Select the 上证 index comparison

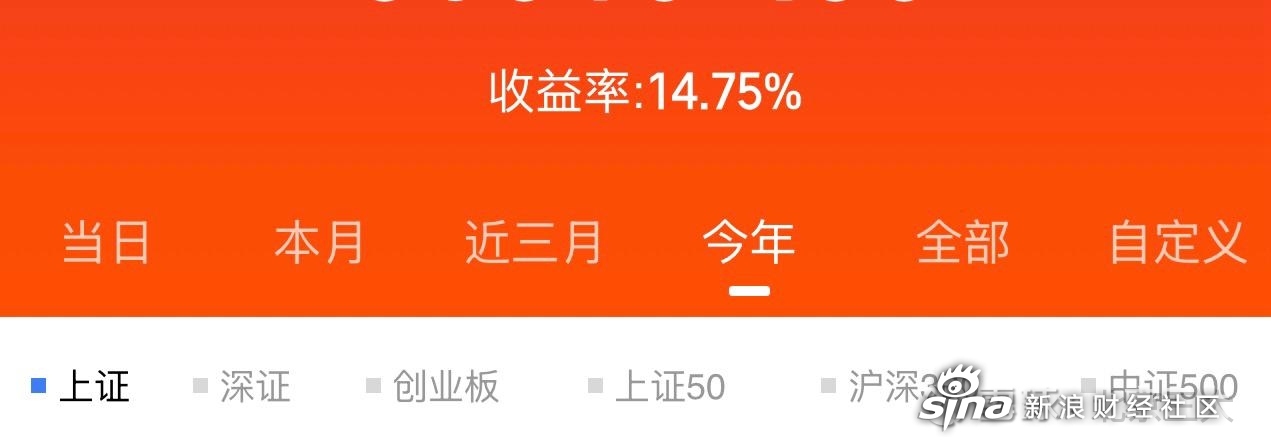(94, 386)
